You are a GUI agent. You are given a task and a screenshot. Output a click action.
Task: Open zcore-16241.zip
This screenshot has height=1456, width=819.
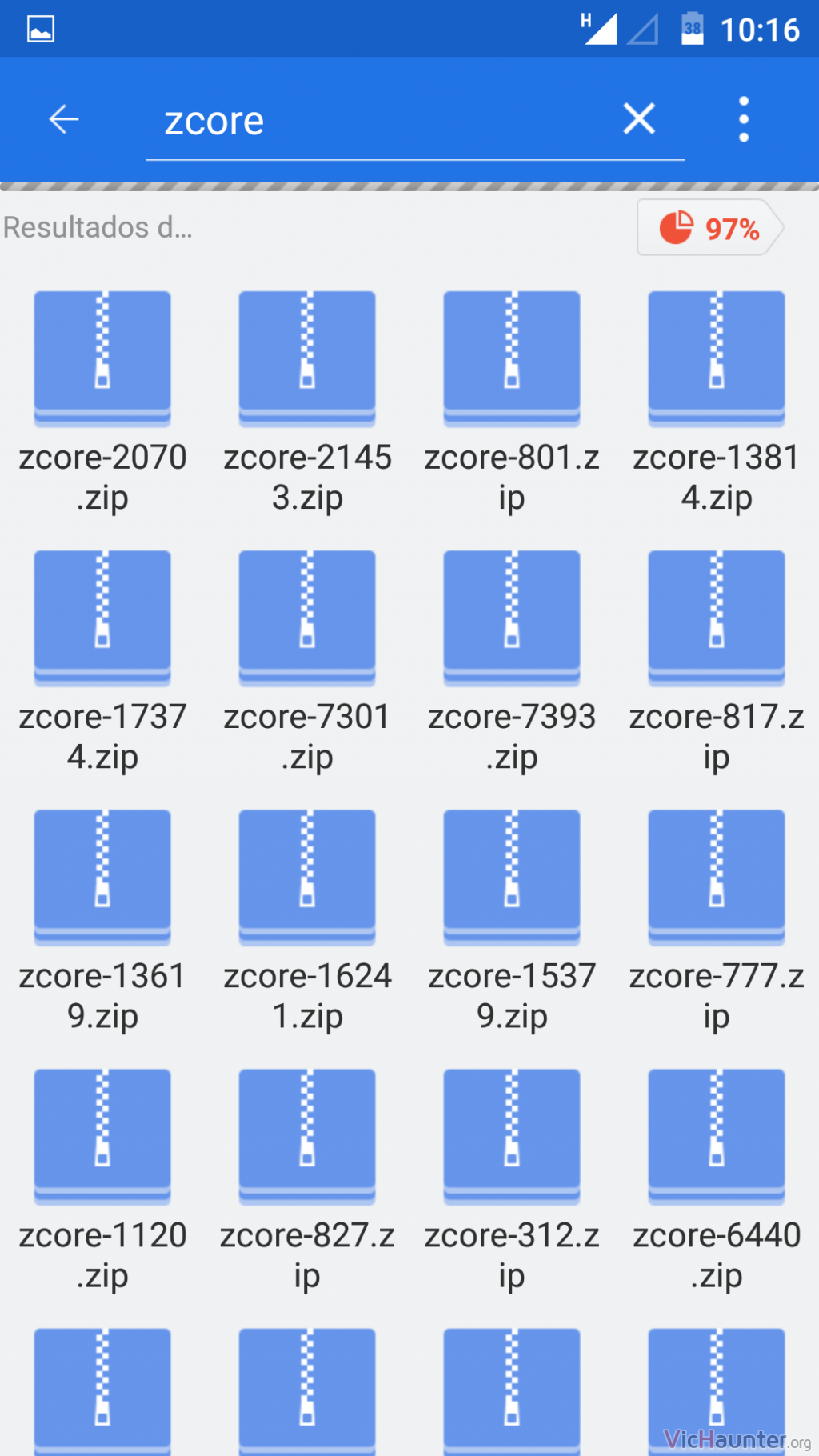point(307,921)
